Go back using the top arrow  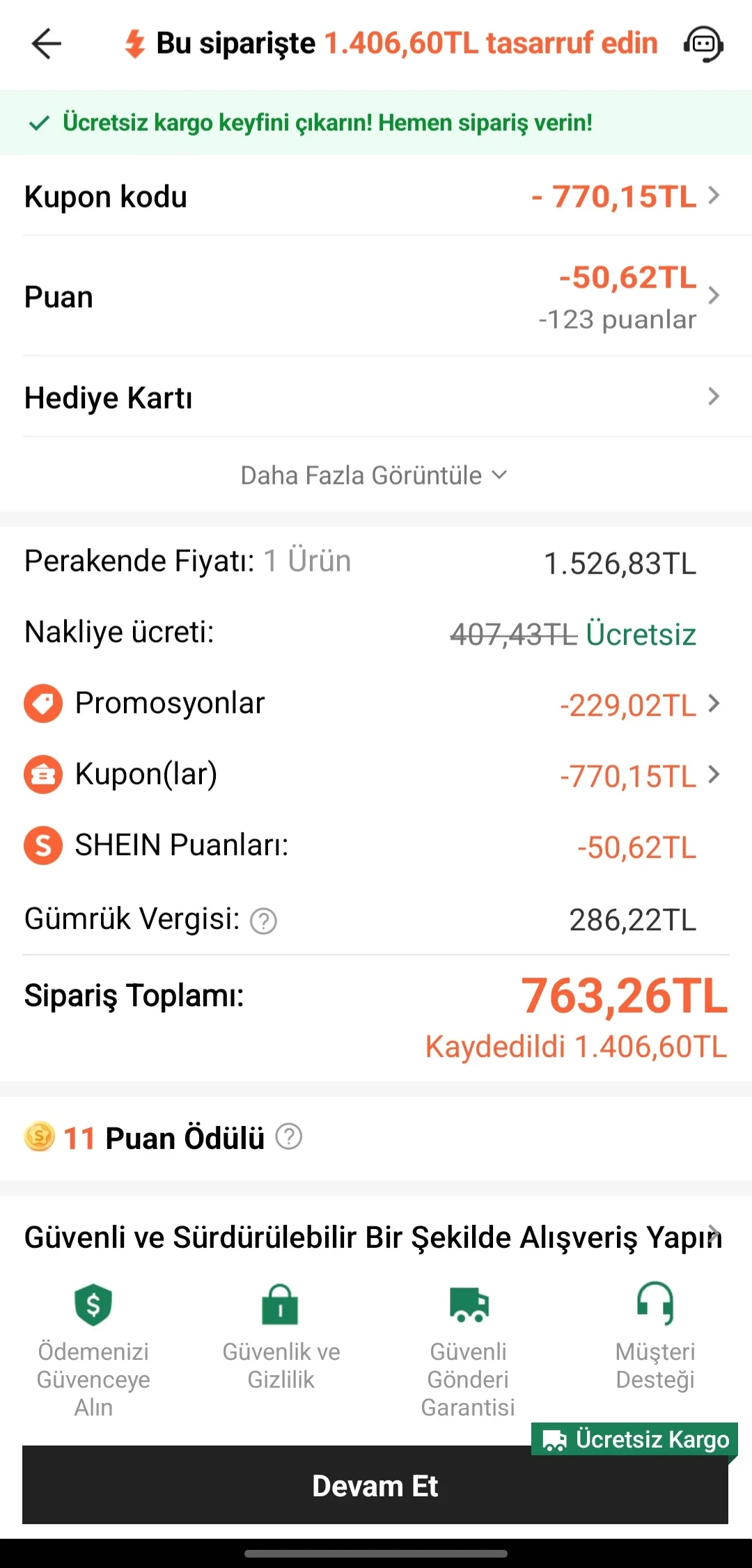[x=47, y=44]
